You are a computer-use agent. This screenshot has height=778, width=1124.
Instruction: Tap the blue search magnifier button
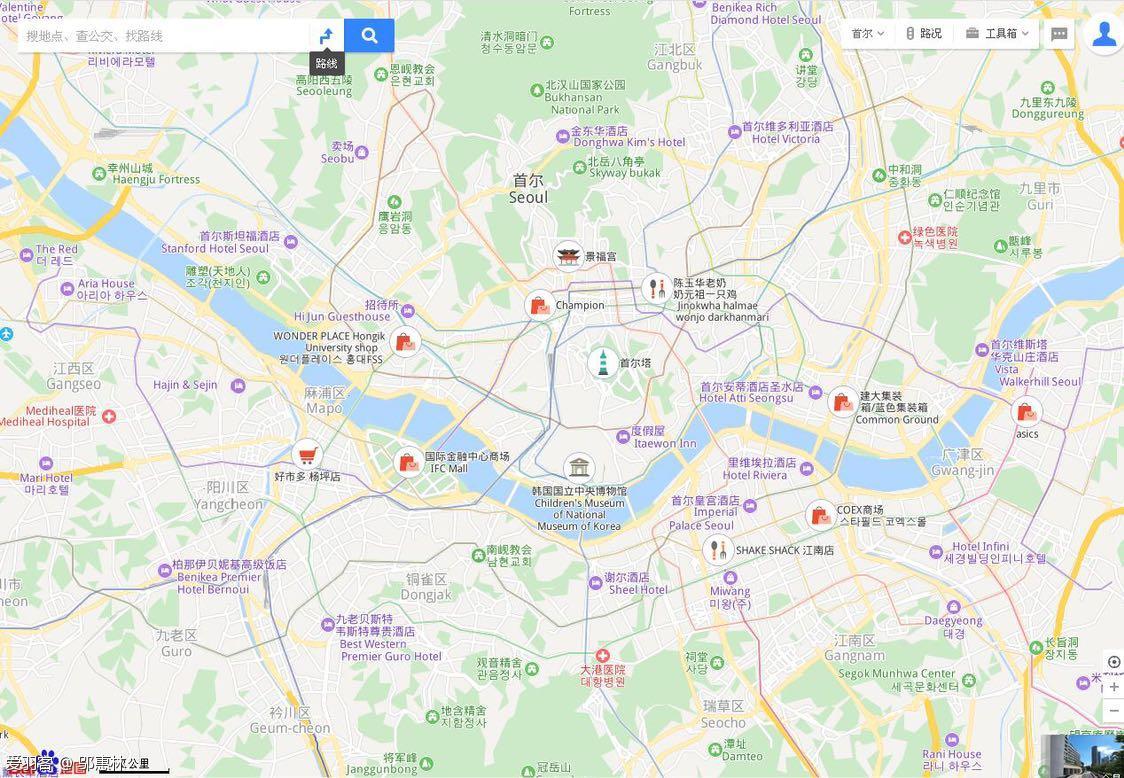click(x=369, y=36)
